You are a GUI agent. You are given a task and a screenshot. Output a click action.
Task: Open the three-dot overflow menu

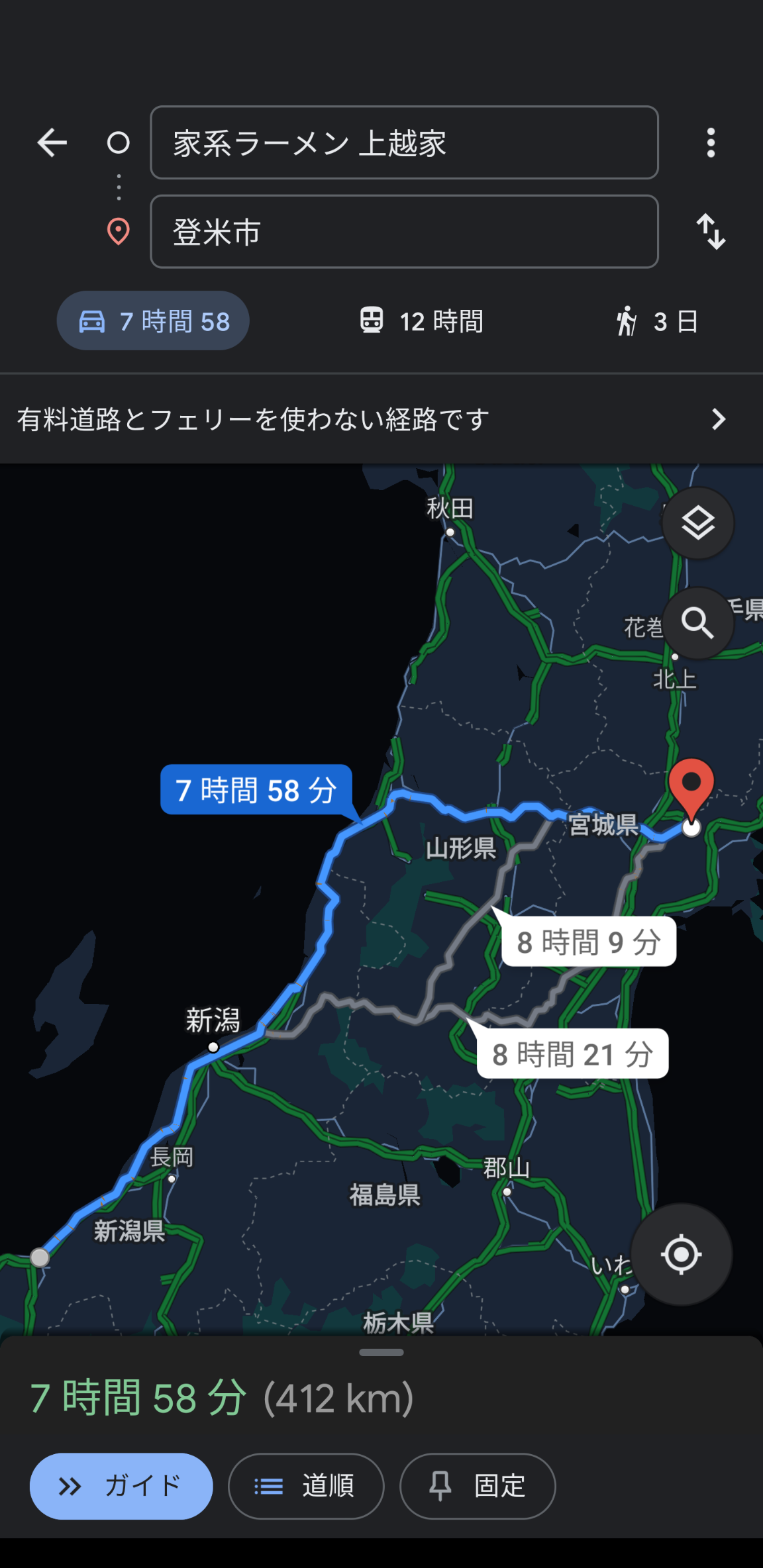(711, 143)
